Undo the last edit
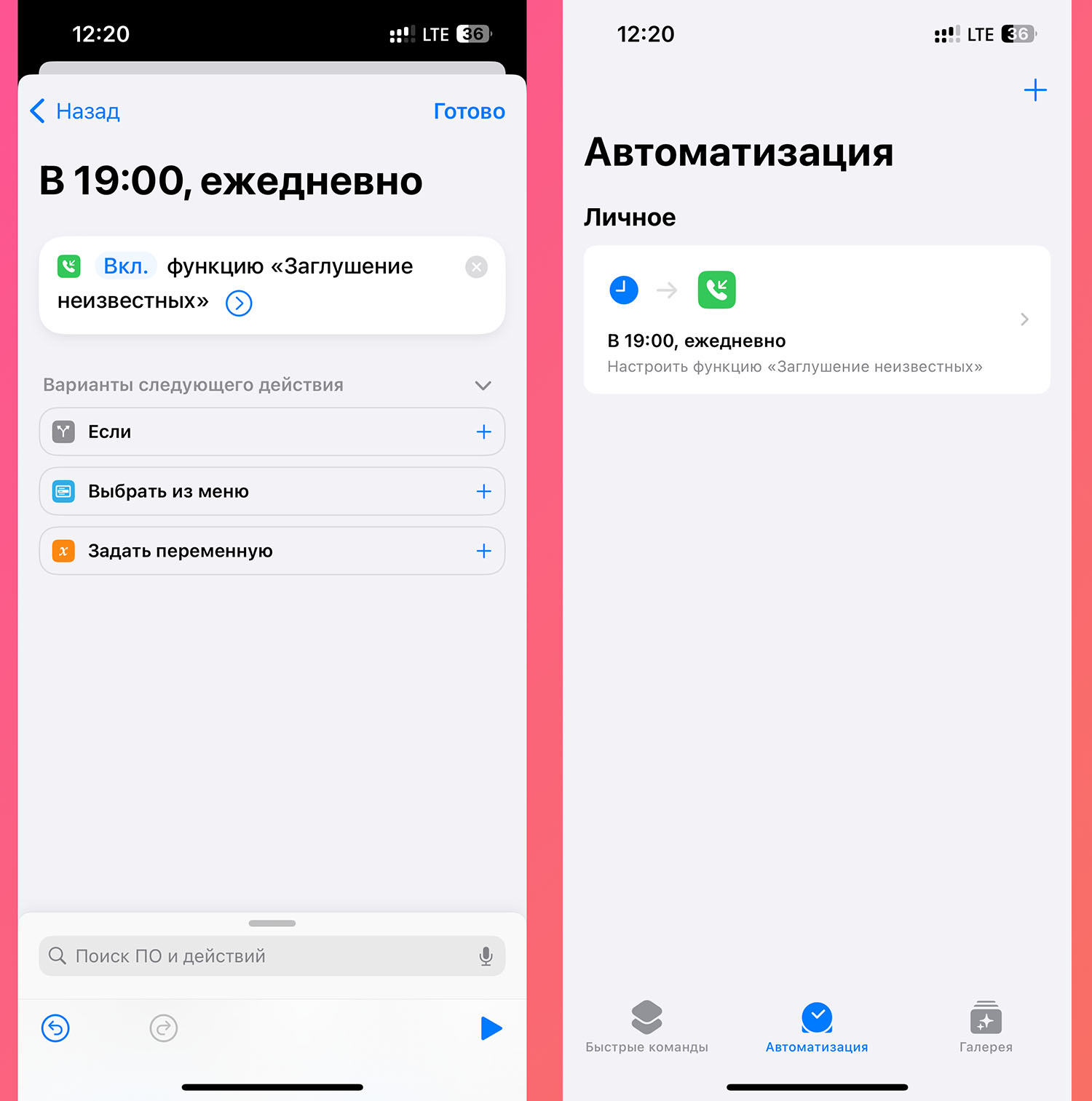The width and height of the screenshot is (1092, 1101). tap(55, 1028)
